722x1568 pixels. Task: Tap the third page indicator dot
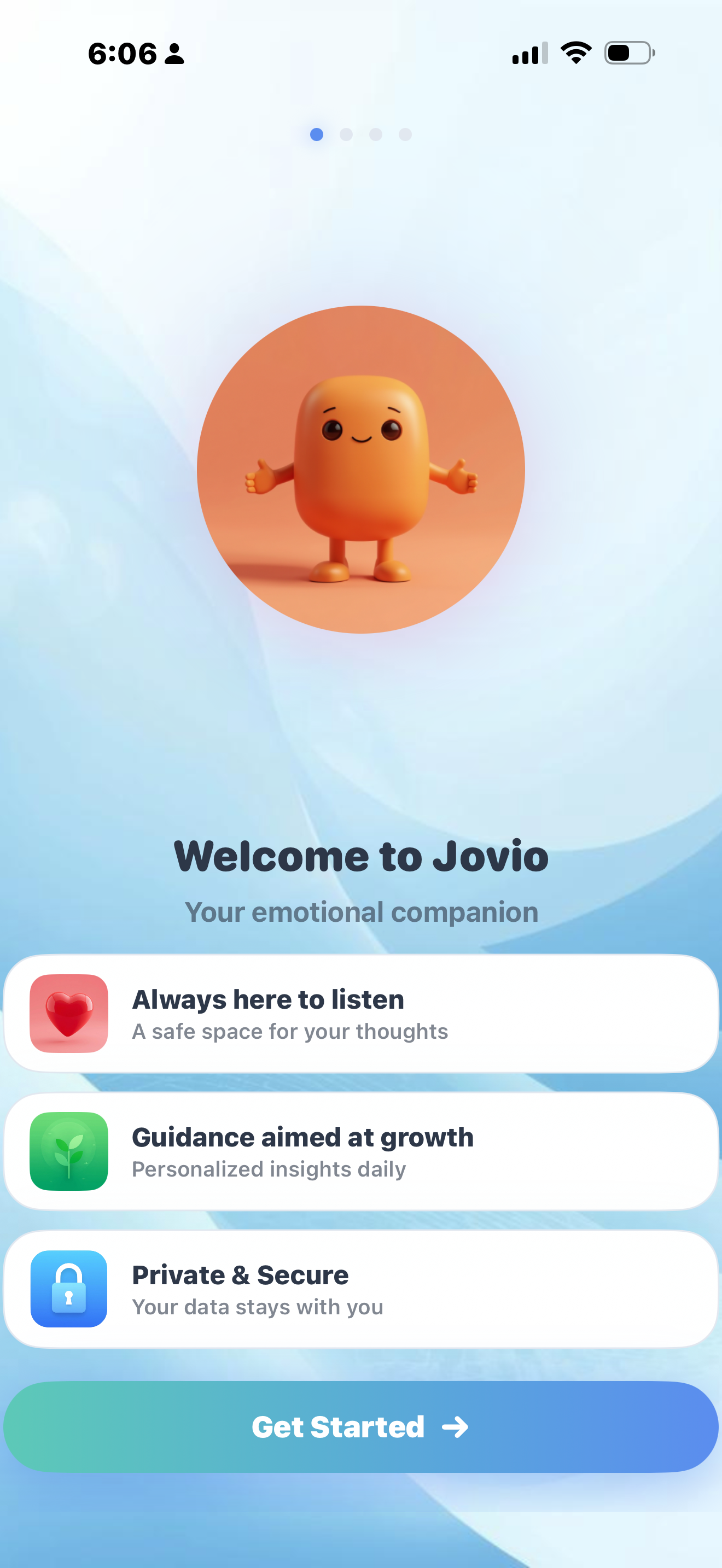(376, 134)
